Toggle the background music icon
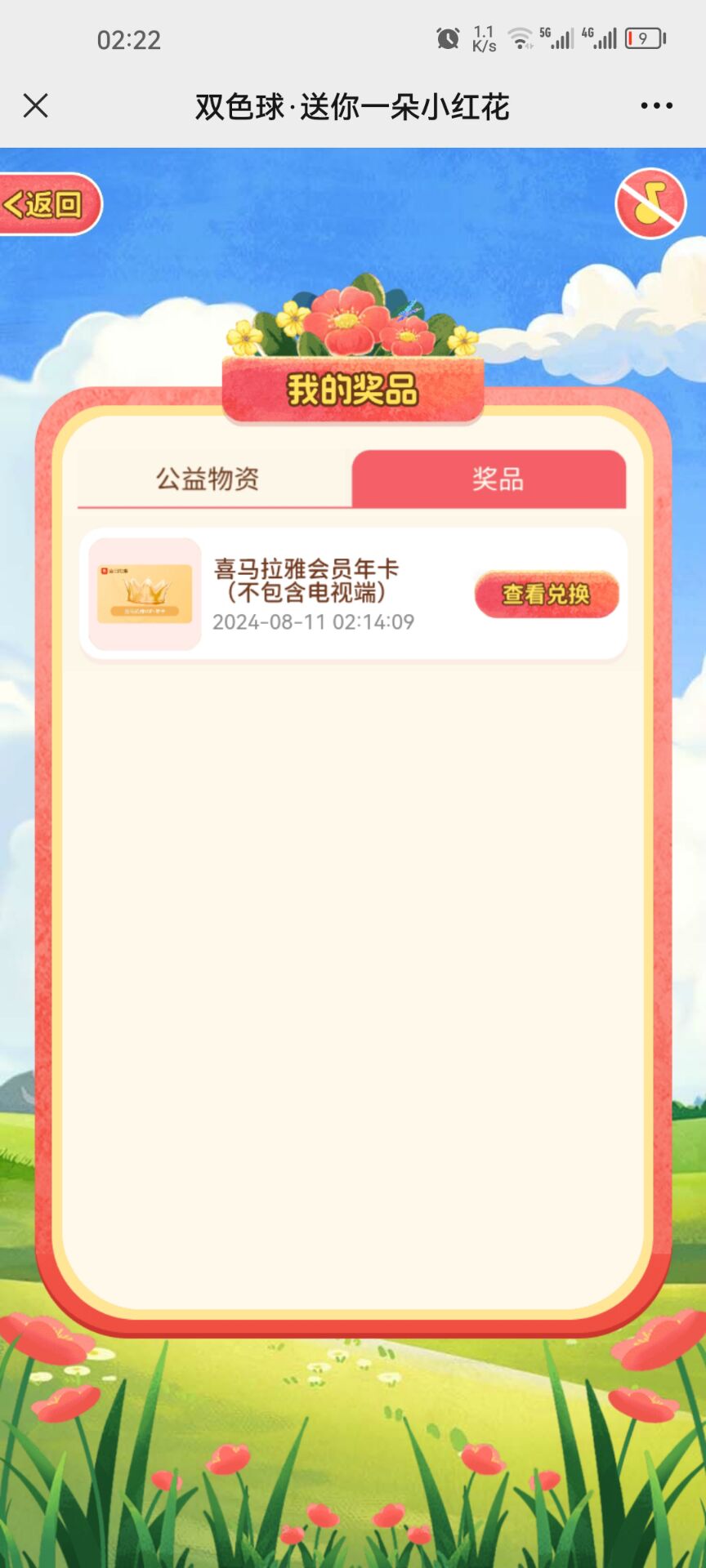Image resolution: width=706 pixels, height=1568 pixels. coord(651,203)
